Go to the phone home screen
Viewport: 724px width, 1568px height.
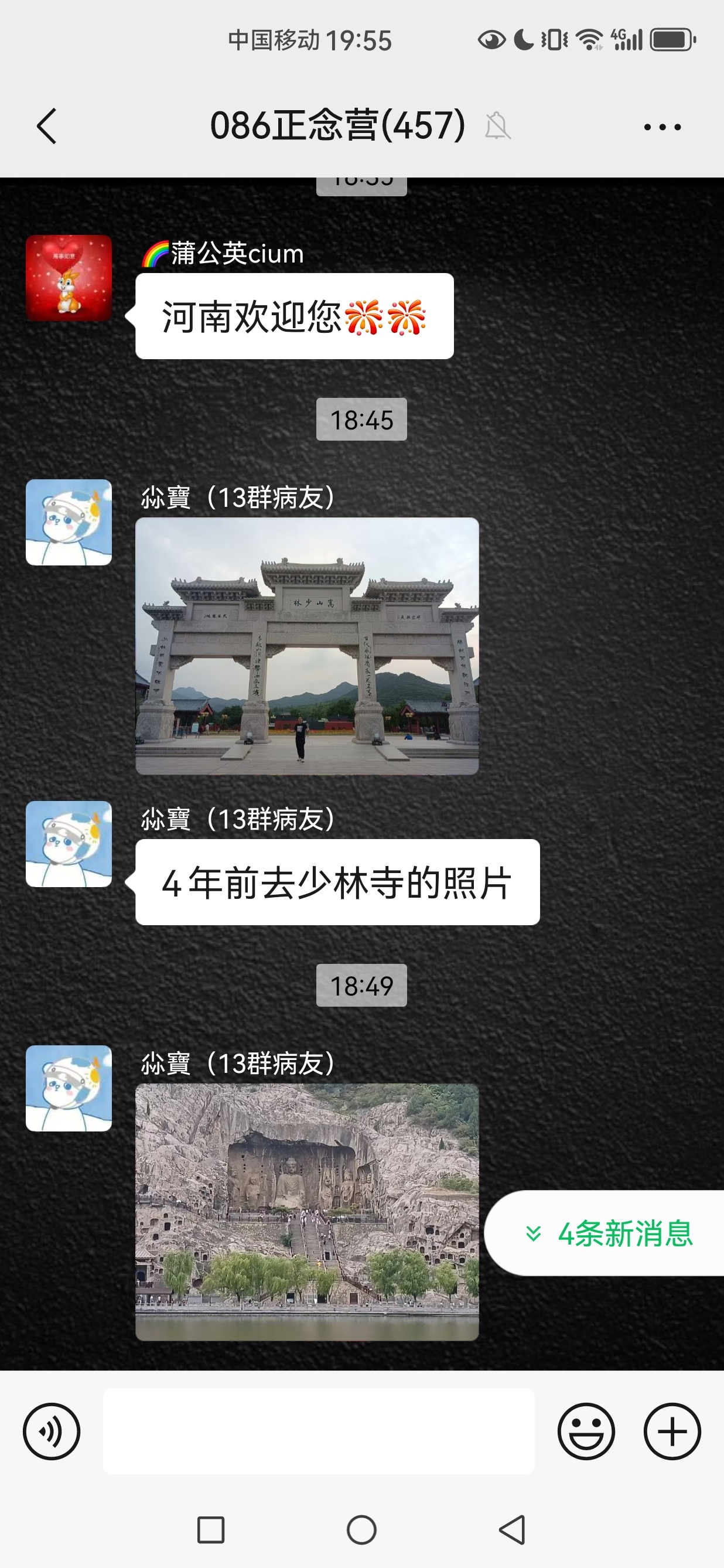click(361, 1530)
